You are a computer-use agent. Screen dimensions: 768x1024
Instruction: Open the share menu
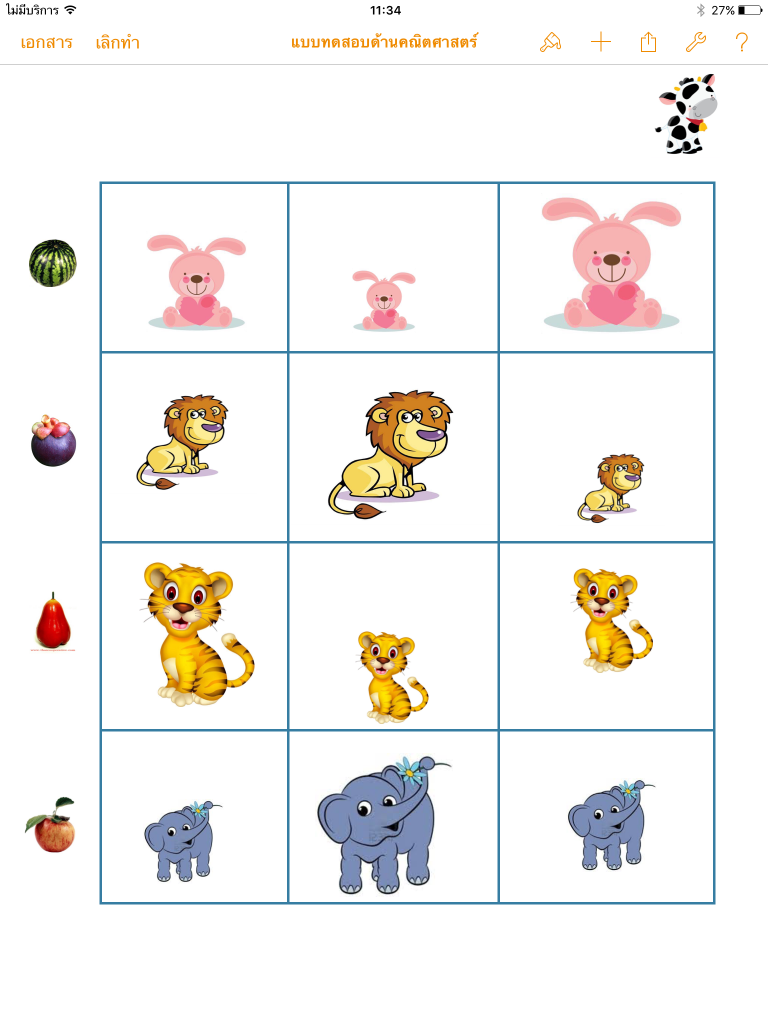click(x=648, y=42)
